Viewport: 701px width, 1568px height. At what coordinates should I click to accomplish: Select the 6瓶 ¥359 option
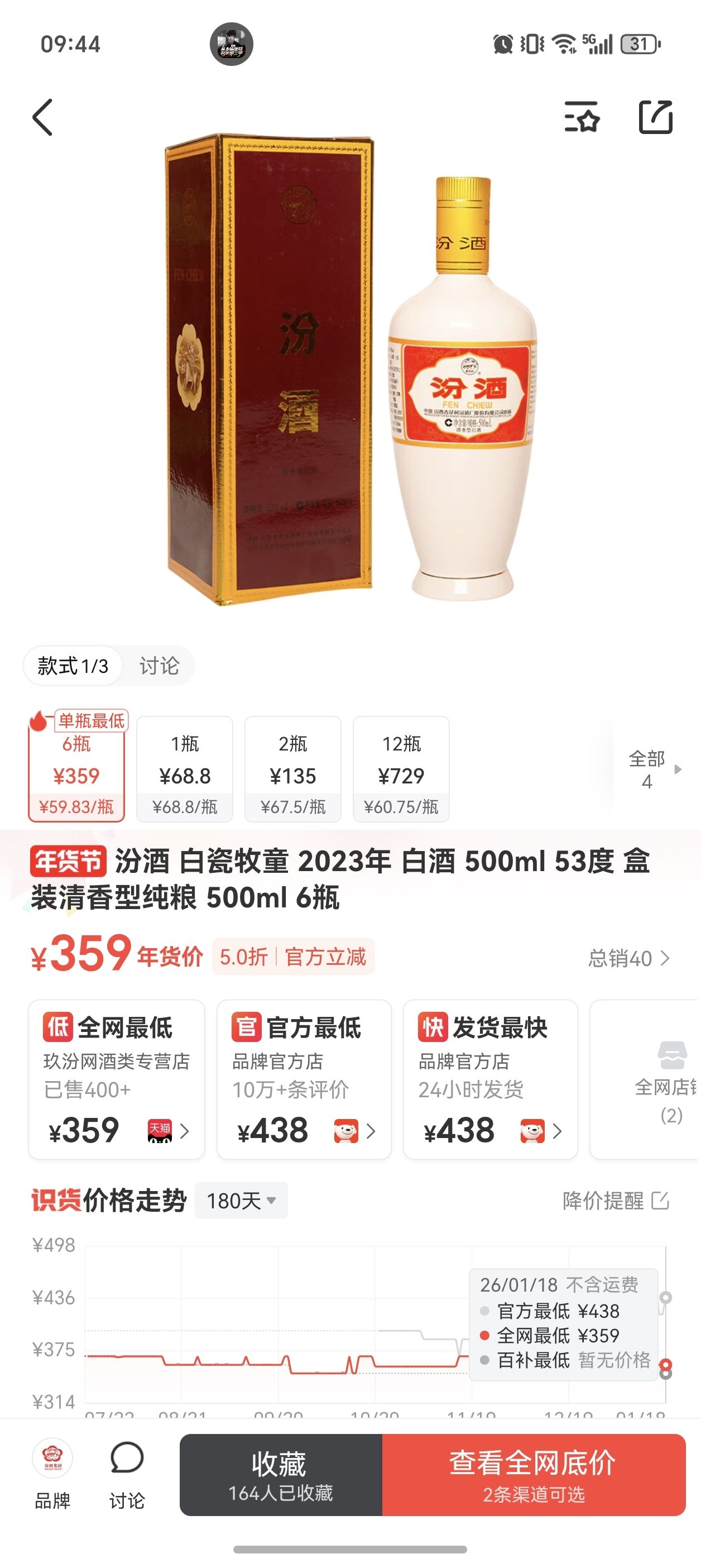(76, 770)
